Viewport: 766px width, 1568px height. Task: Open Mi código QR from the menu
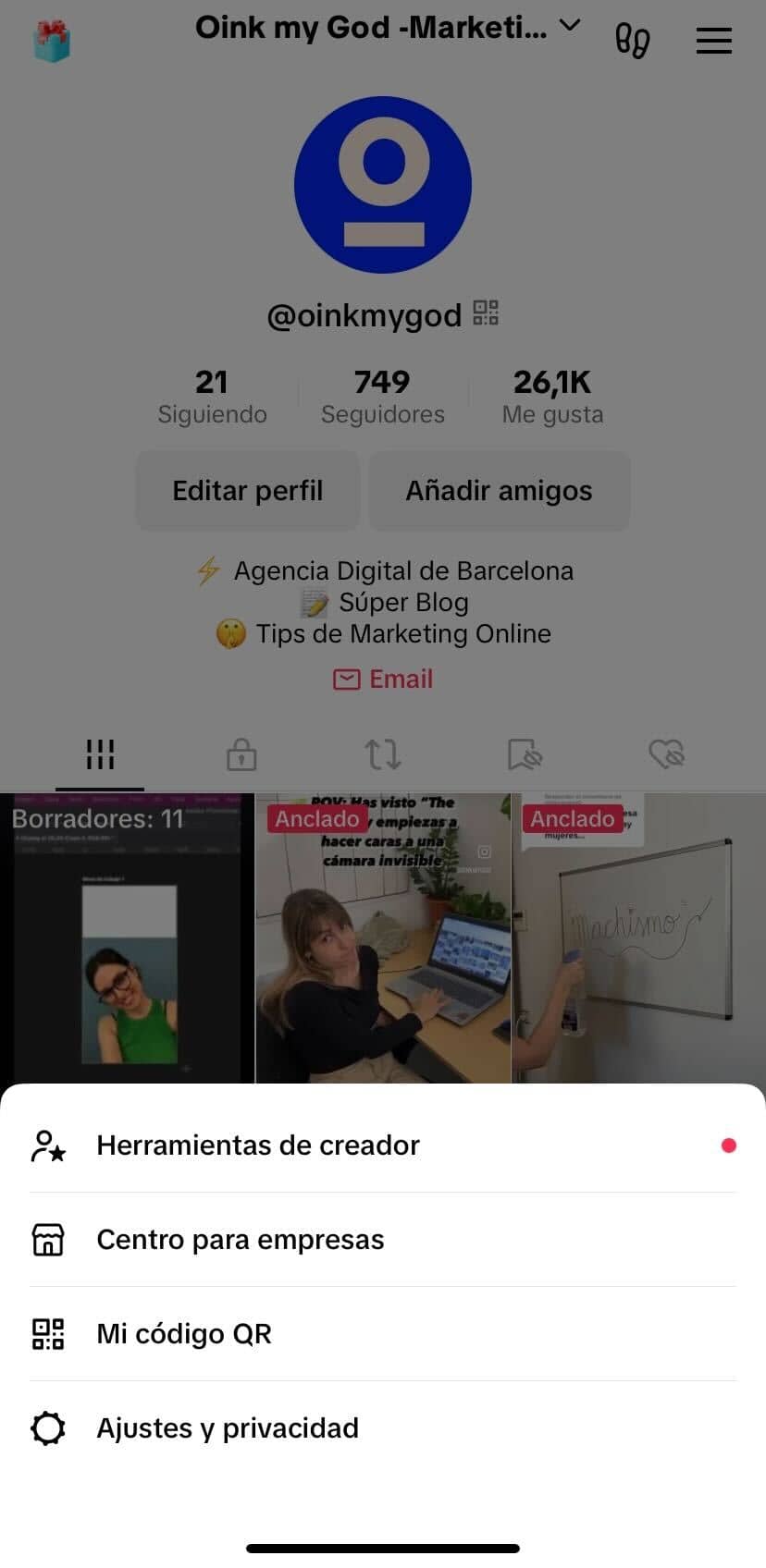[x=184, y=1333]
